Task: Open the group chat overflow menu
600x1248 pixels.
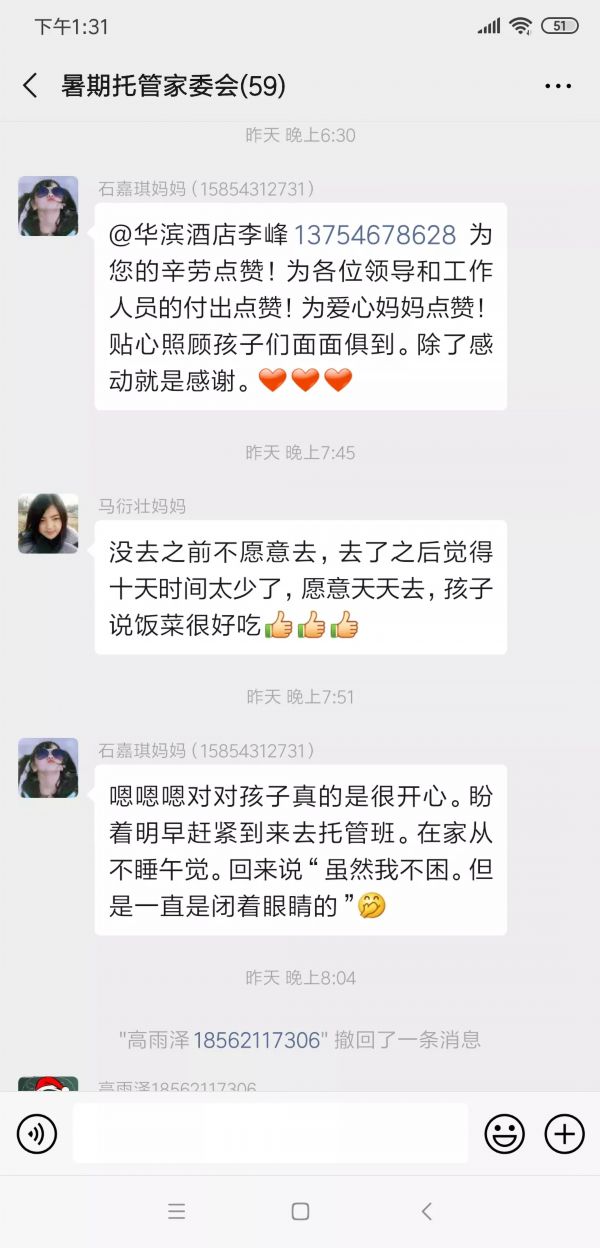Action: coord(557,86)
